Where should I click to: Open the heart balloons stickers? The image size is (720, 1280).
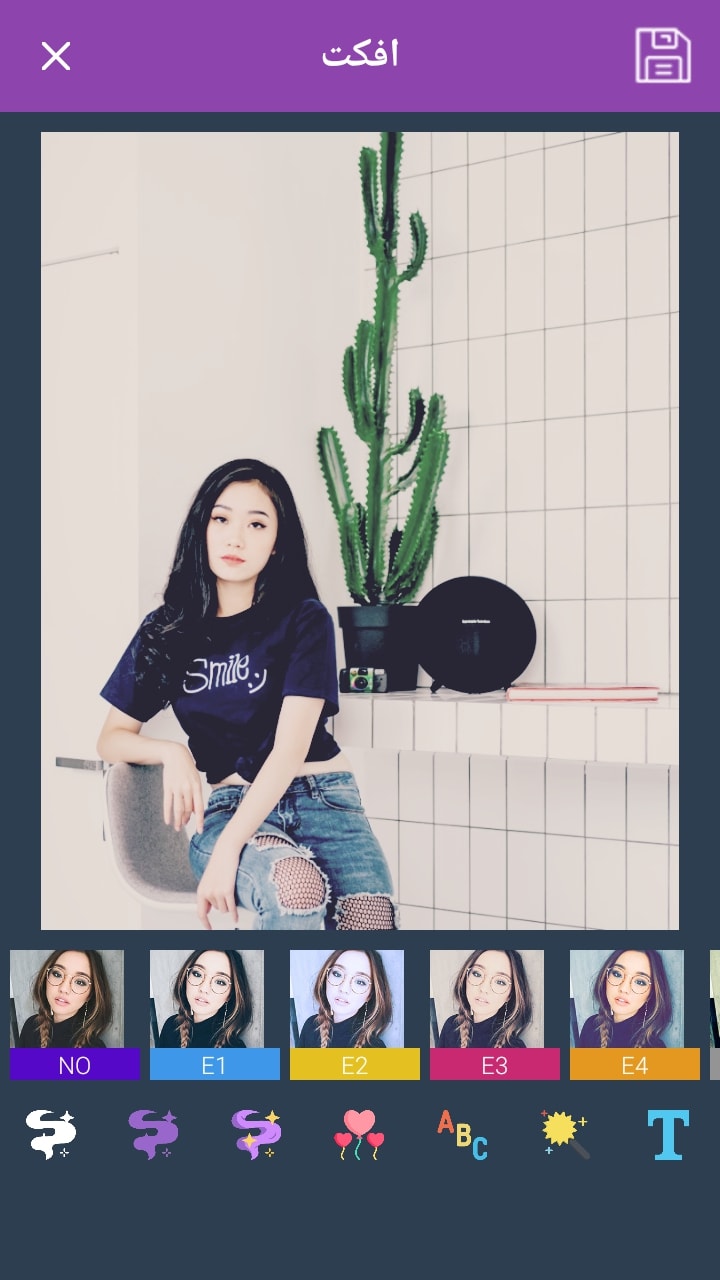coord(359,1134)
